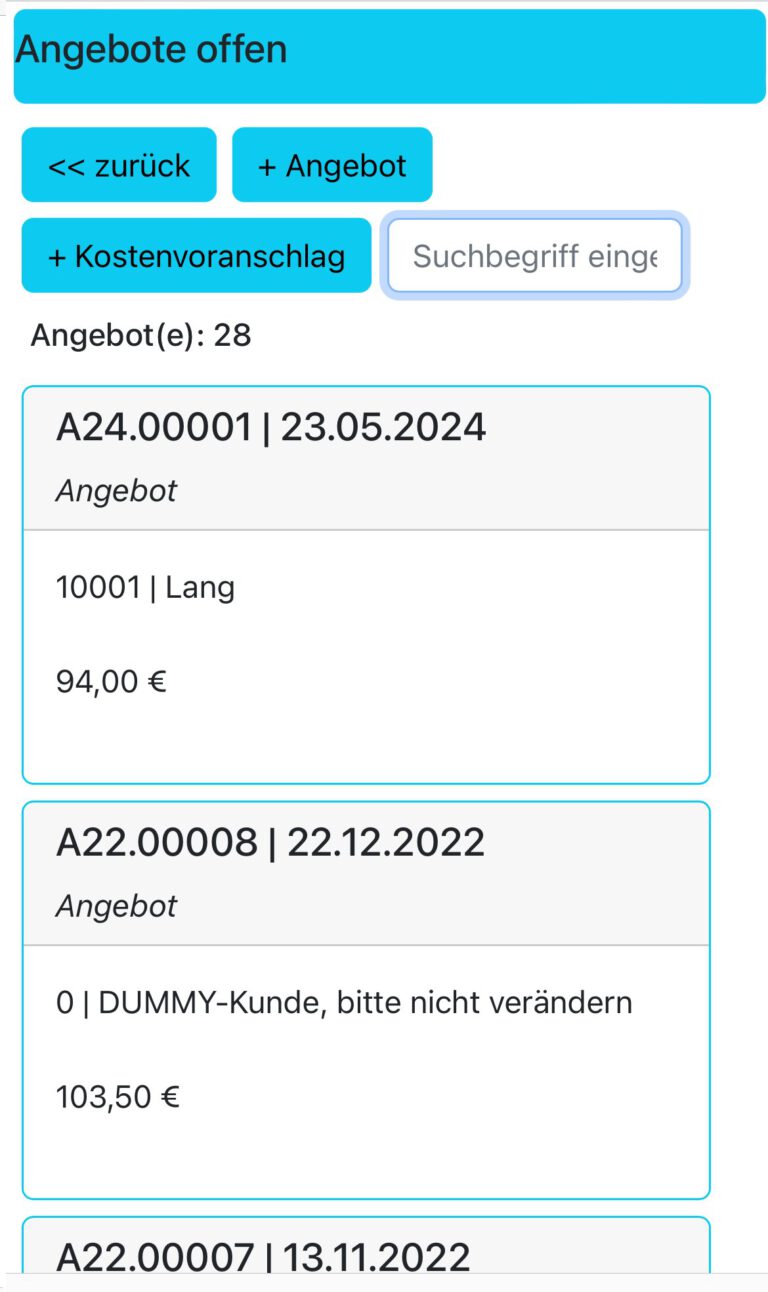Click the Angebot(e): 28 counter

pyautogui.click(x=142, y=335)
